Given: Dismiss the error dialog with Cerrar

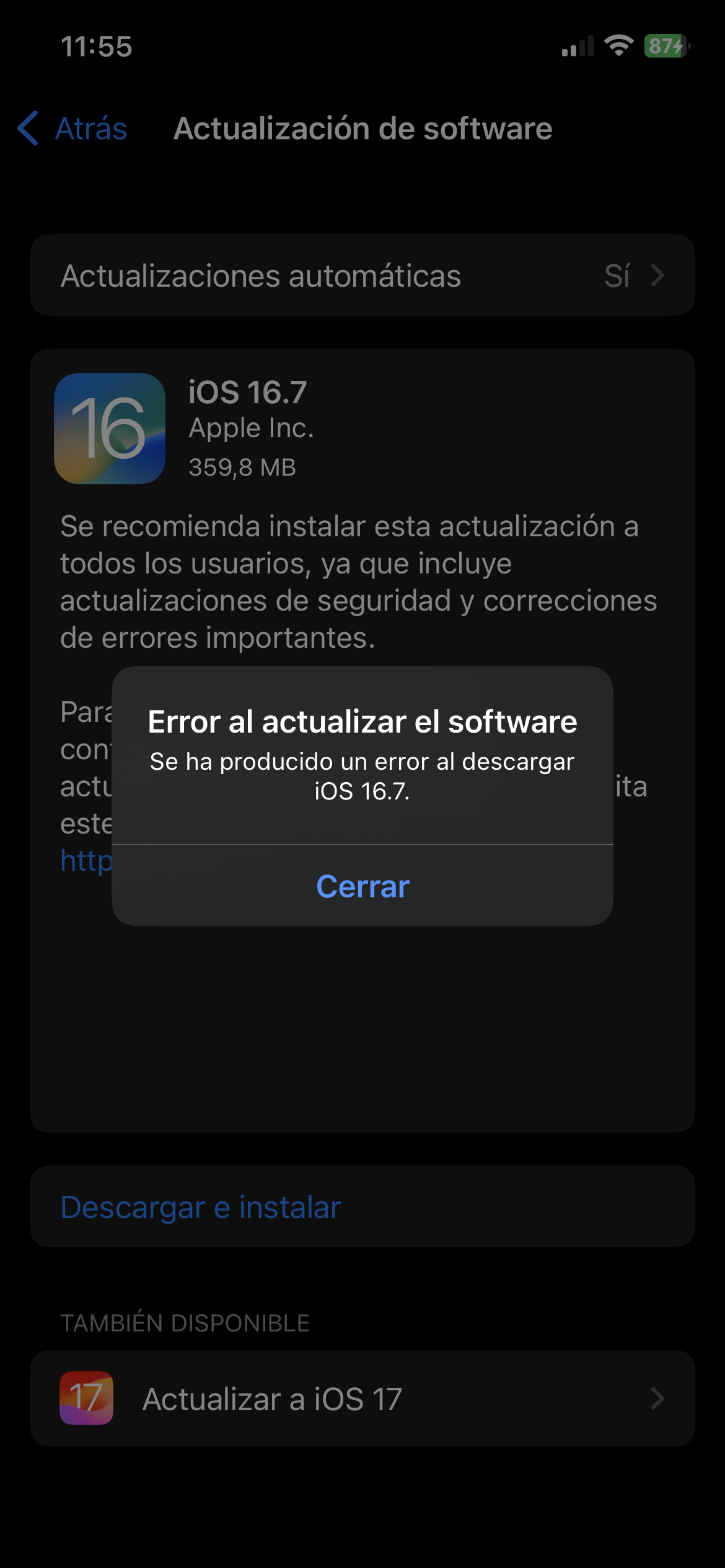Looking at the screenshot, I should (362, 886).
